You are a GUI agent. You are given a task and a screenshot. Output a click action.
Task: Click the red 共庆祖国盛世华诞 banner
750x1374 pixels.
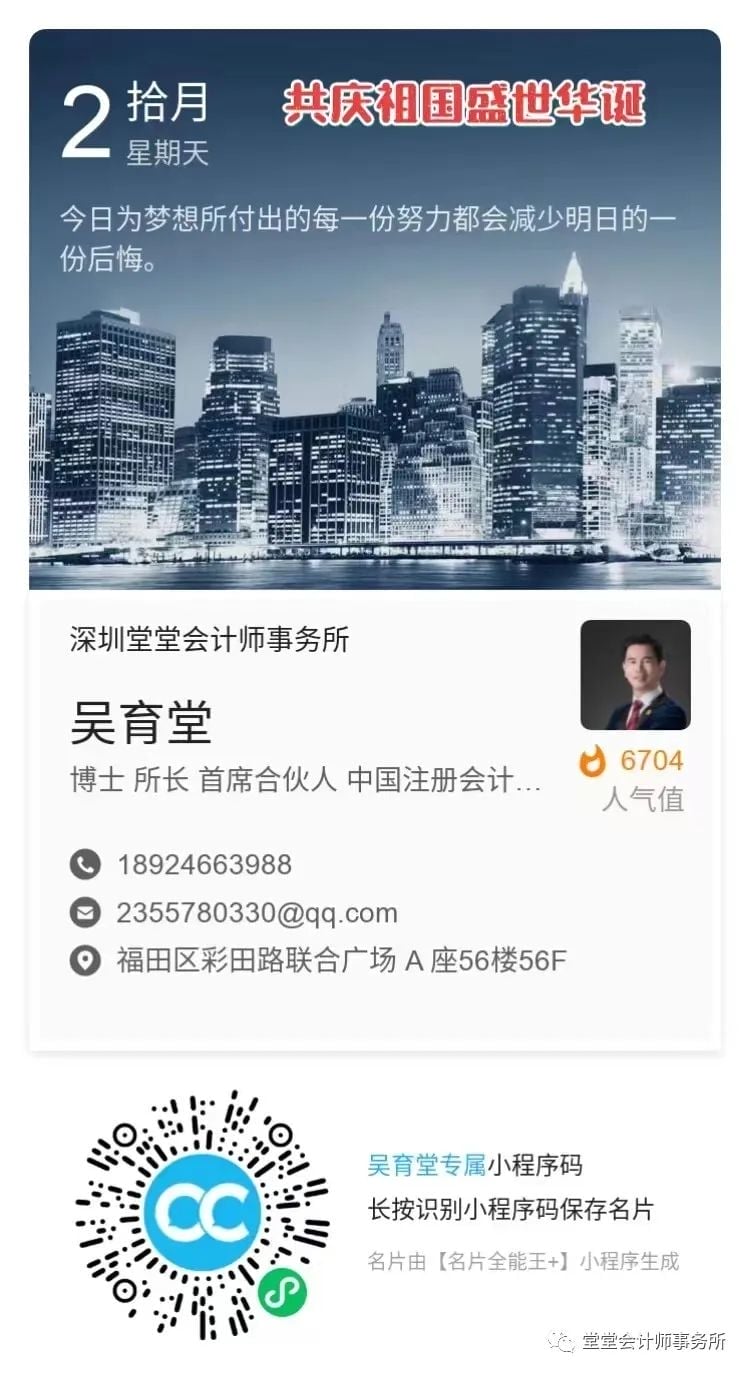[x=465, y=105]
